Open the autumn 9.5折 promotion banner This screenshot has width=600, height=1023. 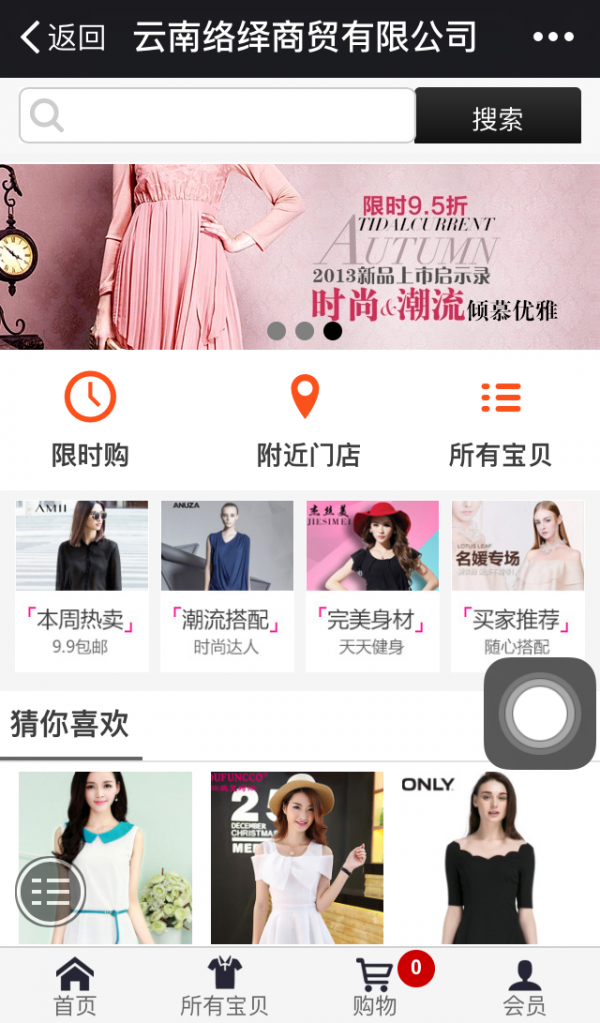tap(300, 256)
